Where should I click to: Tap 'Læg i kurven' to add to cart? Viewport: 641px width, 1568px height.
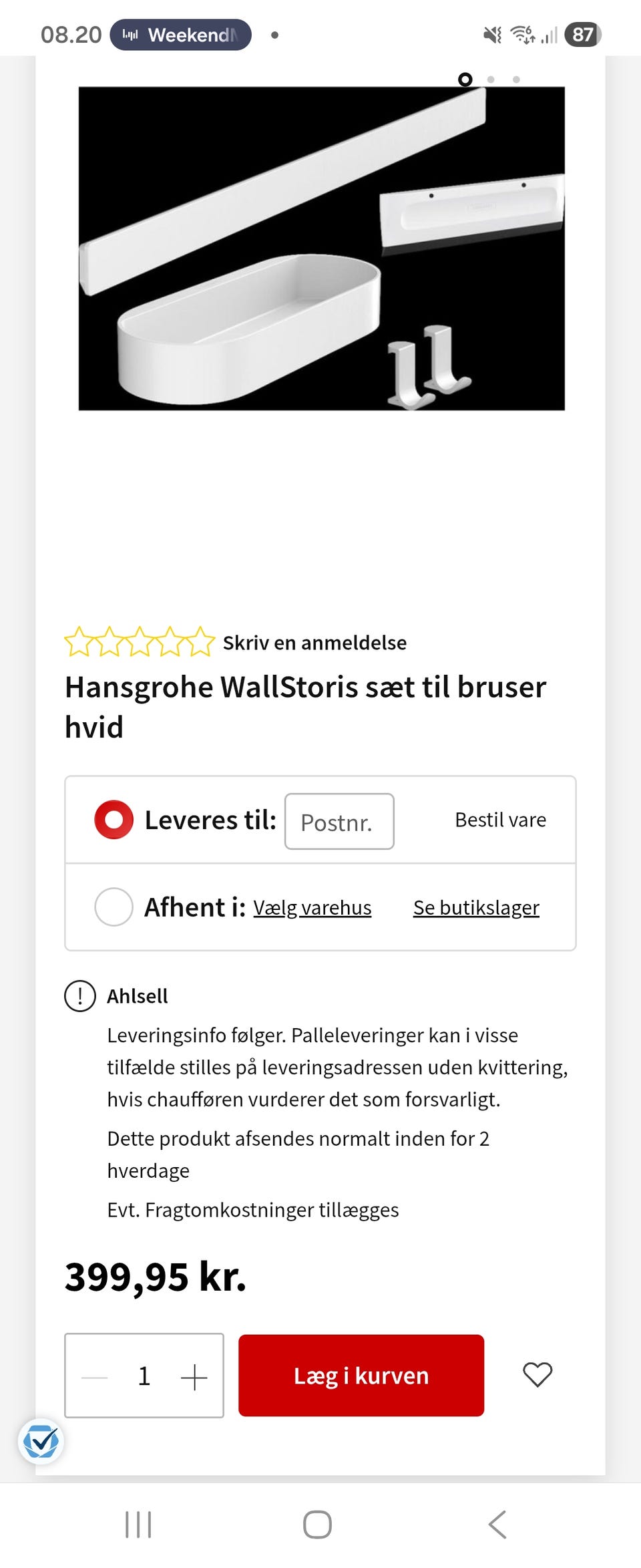point(361,1376)
